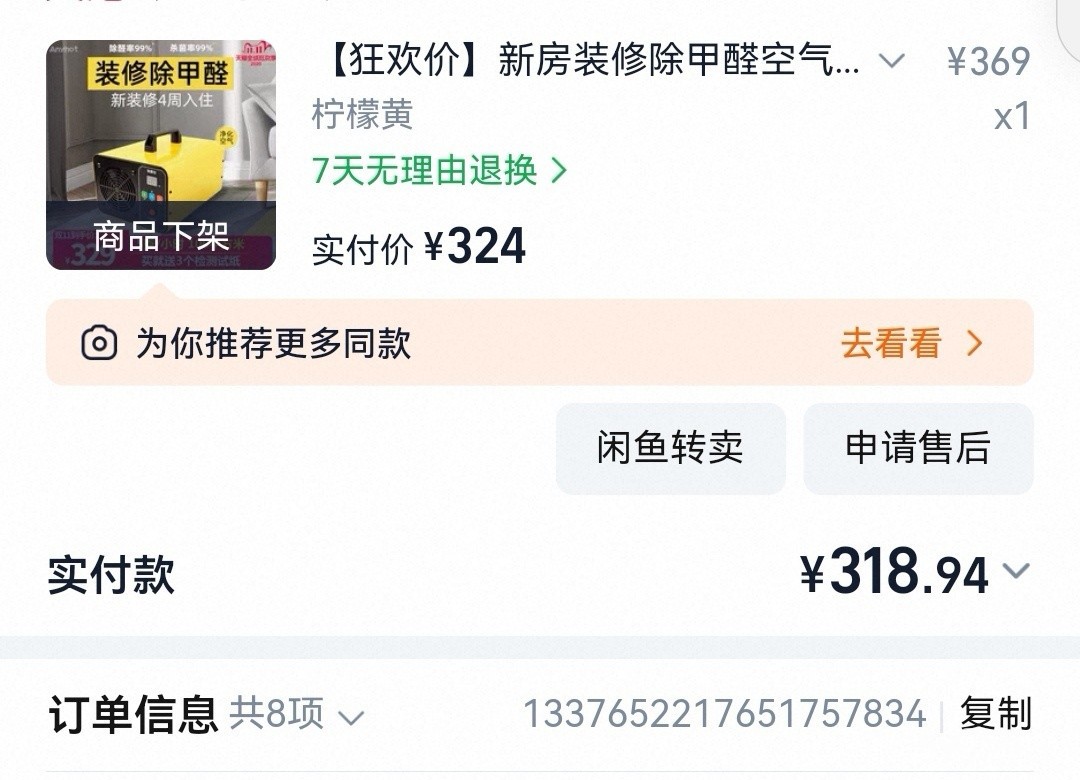This screenshot has width=1080, height=780.
Task: Resell item via 闲鱼转卖
Action: pyautogui.click(x=670, y=449)
